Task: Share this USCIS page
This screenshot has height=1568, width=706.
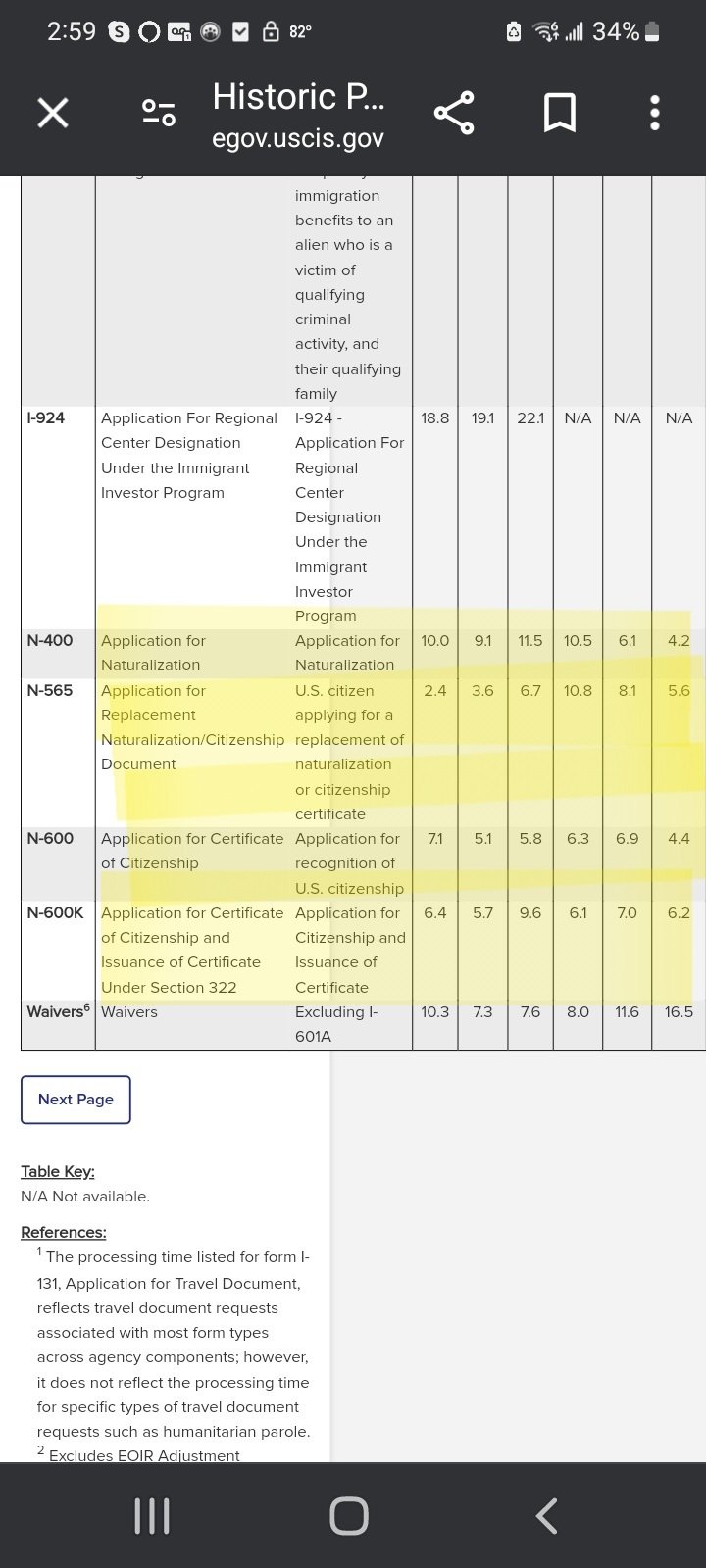Action: (x=454, y=113)
